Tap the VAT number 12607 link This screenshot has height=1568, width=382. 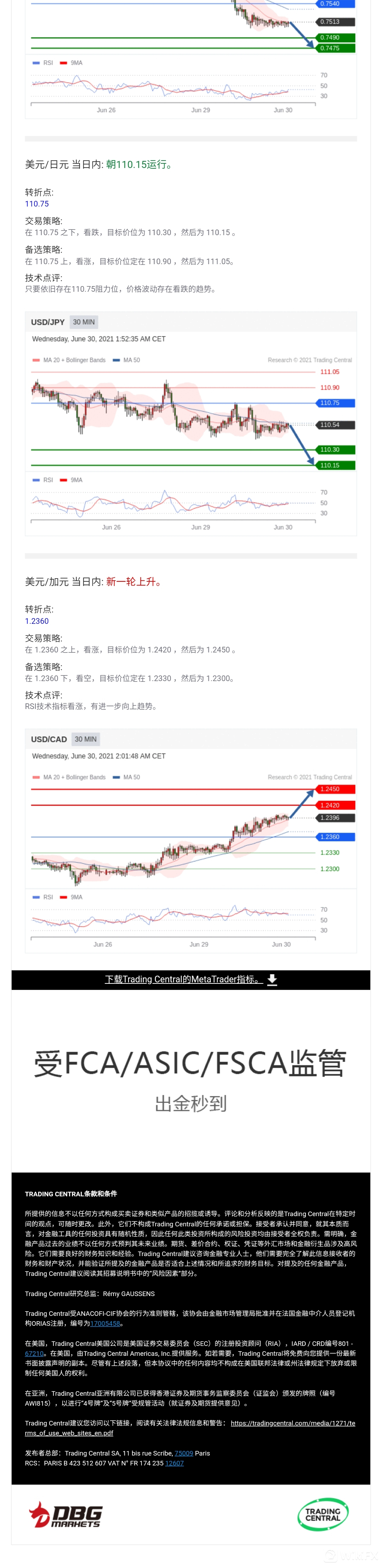174,1463
